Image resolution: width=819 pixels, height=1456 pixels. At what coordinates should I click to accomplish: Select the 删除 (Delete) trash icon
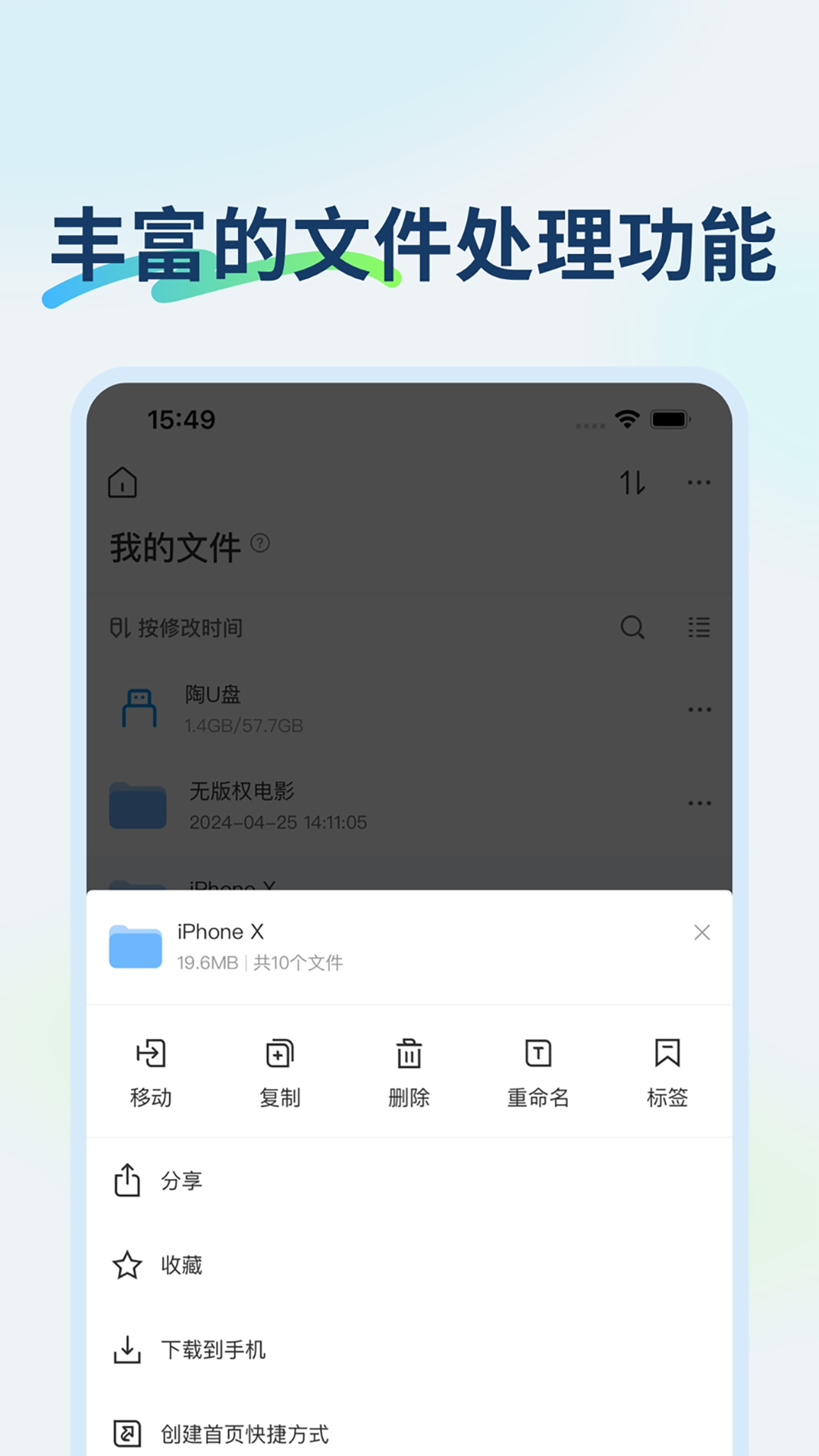pos(408,1054)
